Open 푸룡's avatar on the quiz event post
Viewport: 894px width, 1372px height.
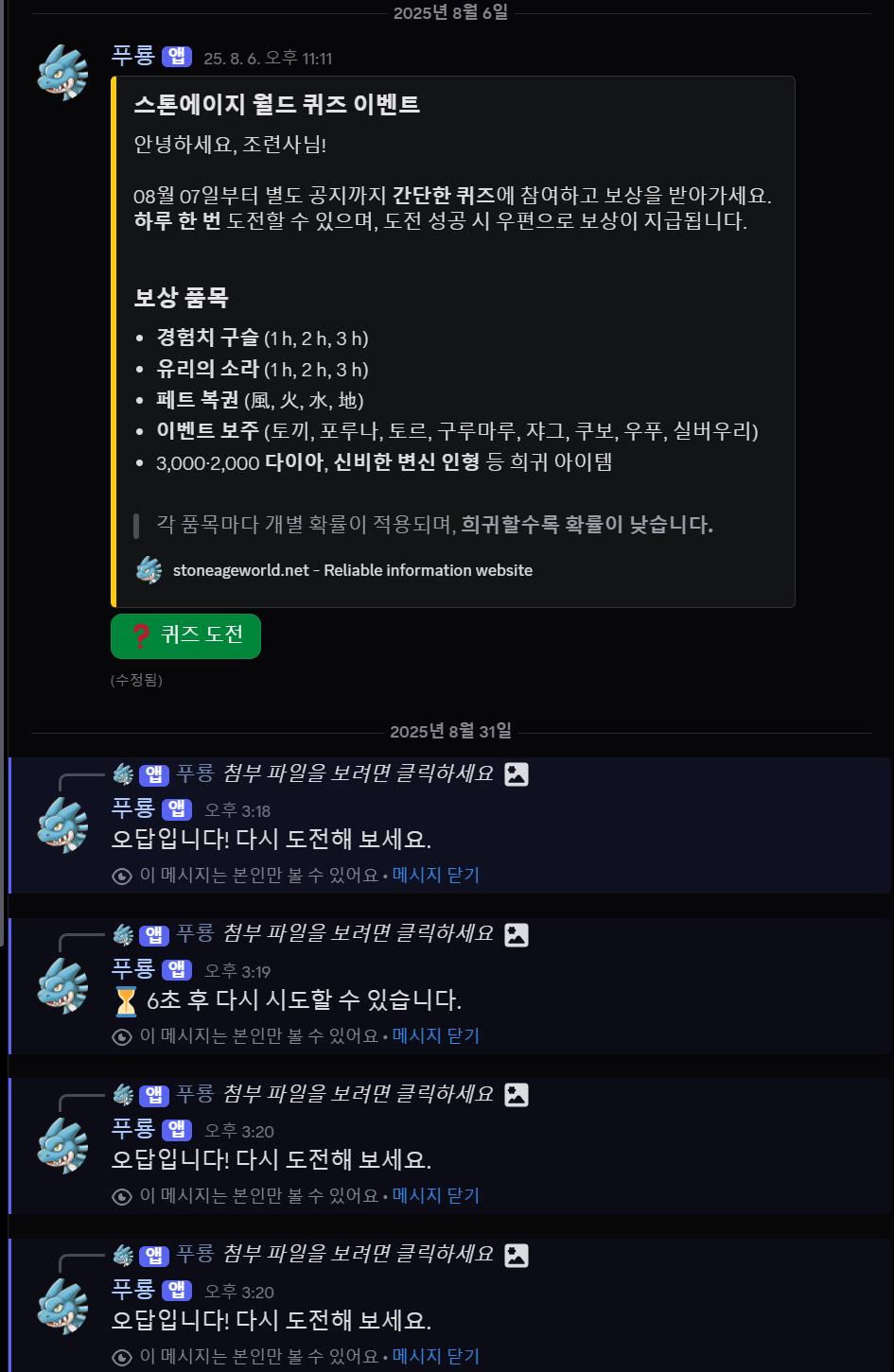click(x=62, y=72)
